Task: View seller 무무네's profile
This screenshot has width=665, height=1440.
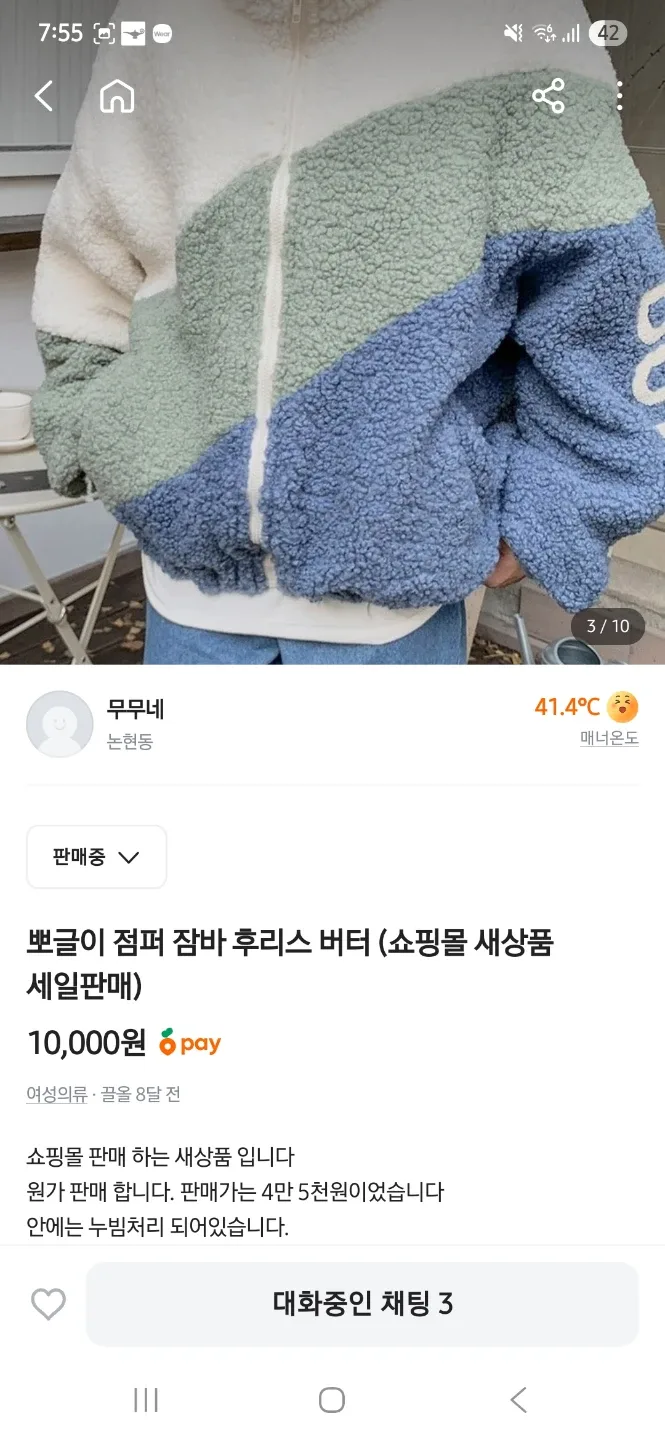Action: (x=134, y=710)
